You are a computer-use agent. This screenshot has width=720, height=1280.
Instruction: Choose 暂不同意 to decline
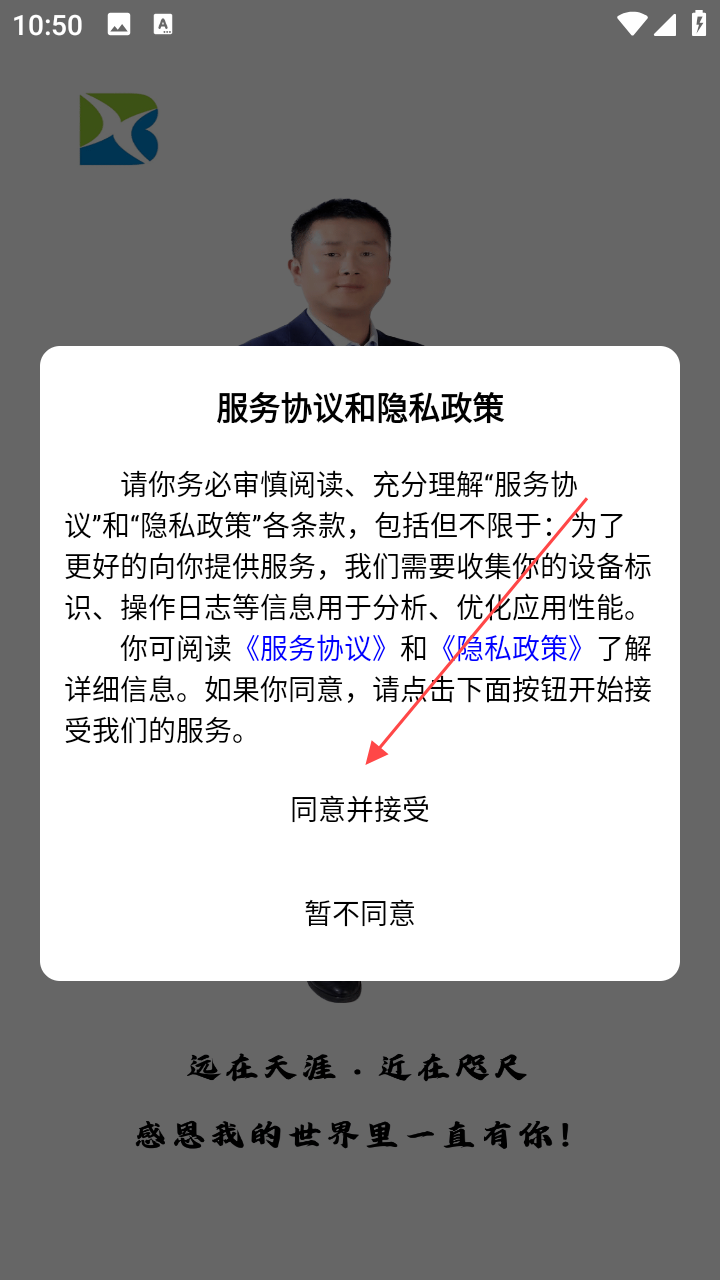(360, 913)
